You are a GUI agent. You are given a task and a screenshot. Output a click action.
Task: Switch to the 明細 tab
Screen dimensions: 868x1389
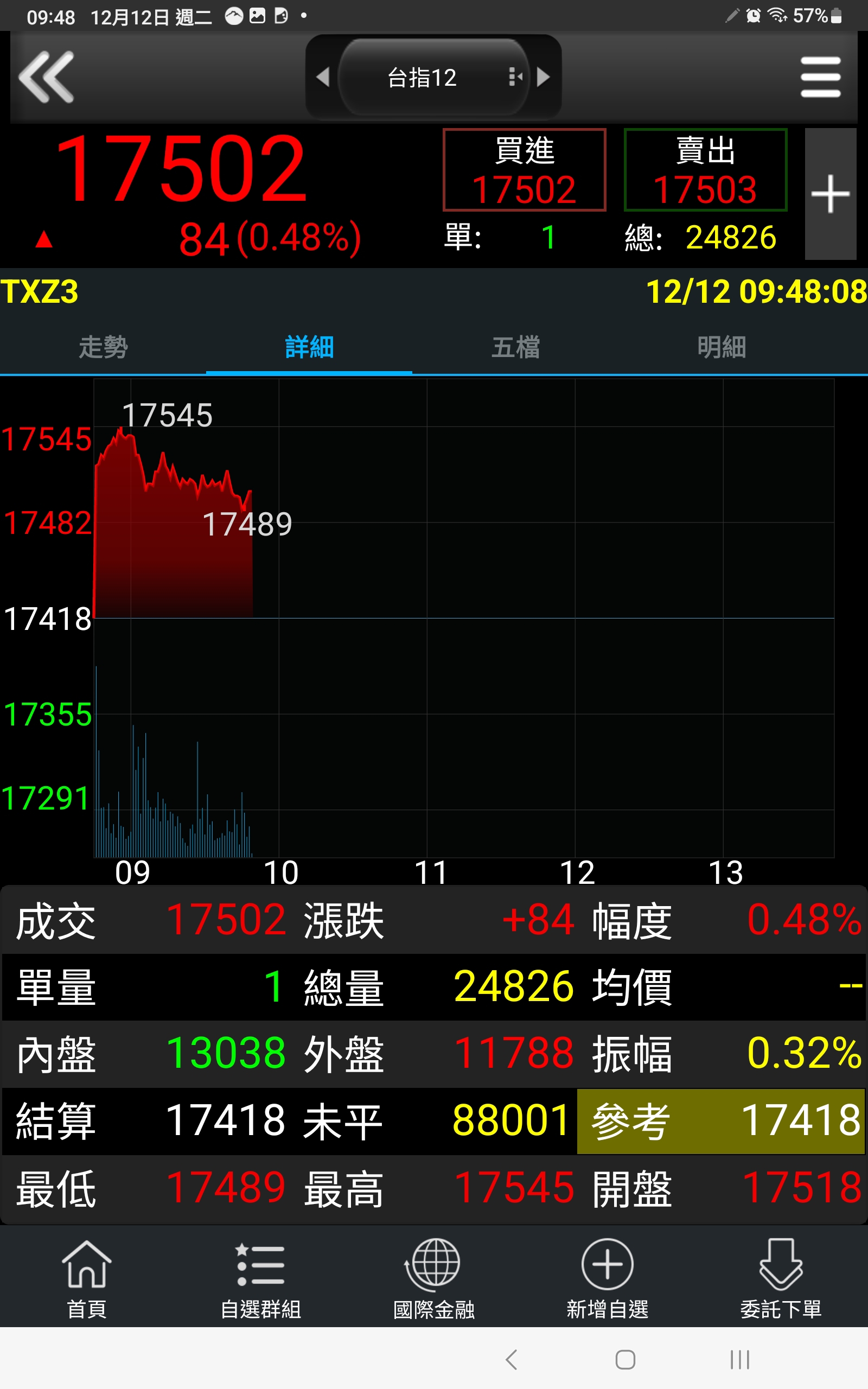coord(722,347)
